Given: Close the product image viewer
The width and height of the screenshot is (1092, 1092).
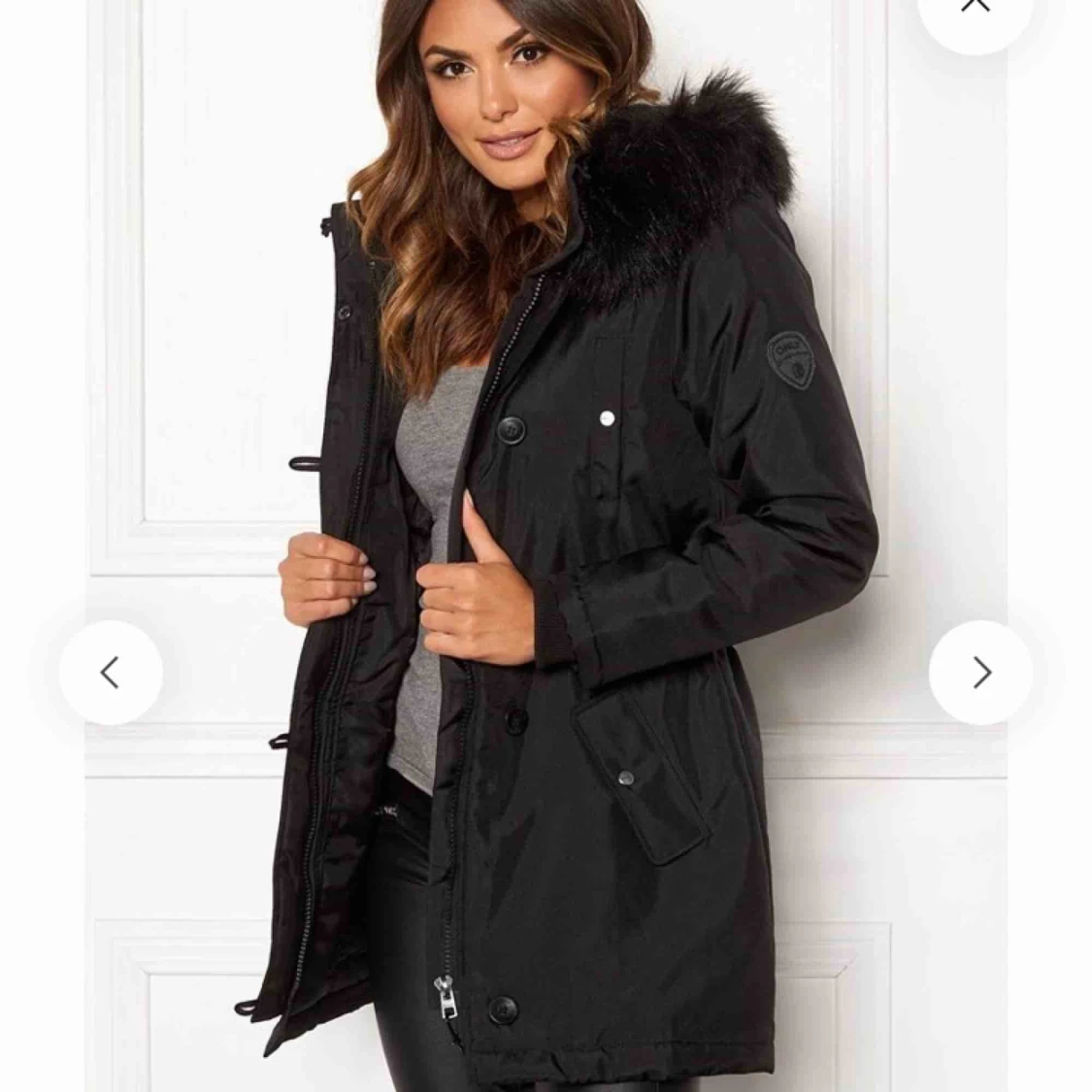Looking at the screenshot, I should pos(975,8).
